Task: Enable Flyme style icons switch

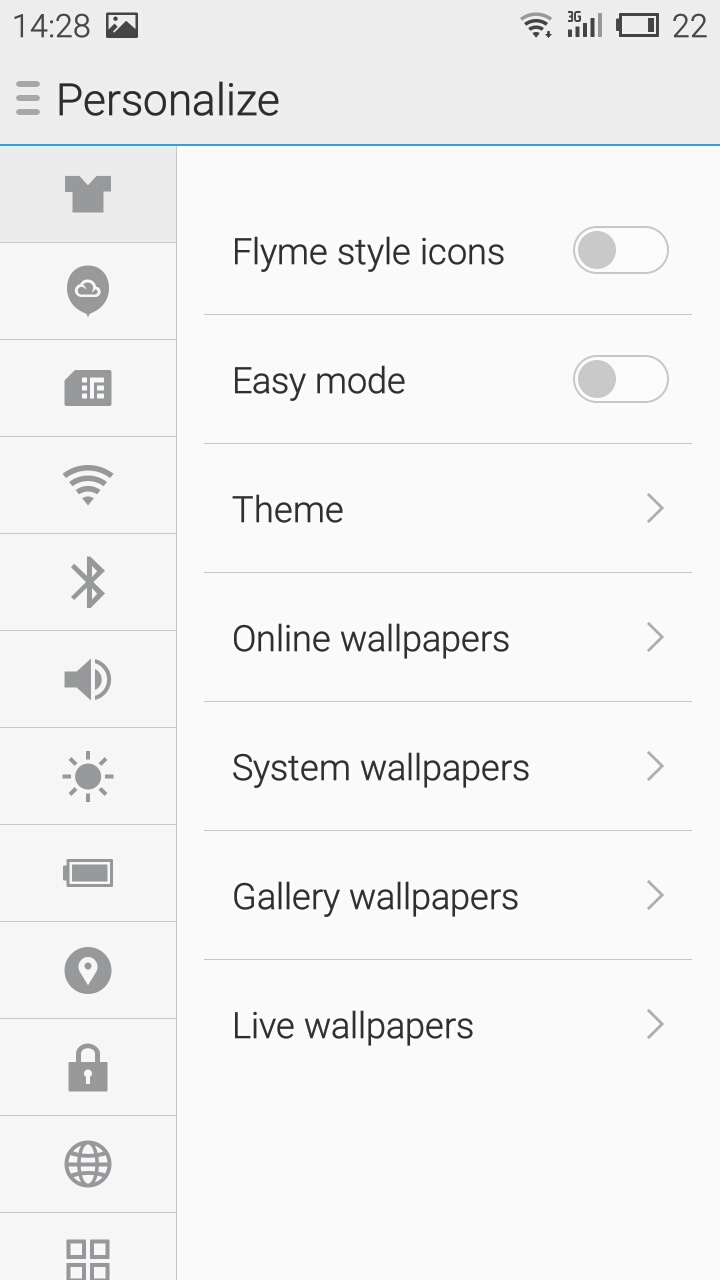Action: click(x=620, y=250)
